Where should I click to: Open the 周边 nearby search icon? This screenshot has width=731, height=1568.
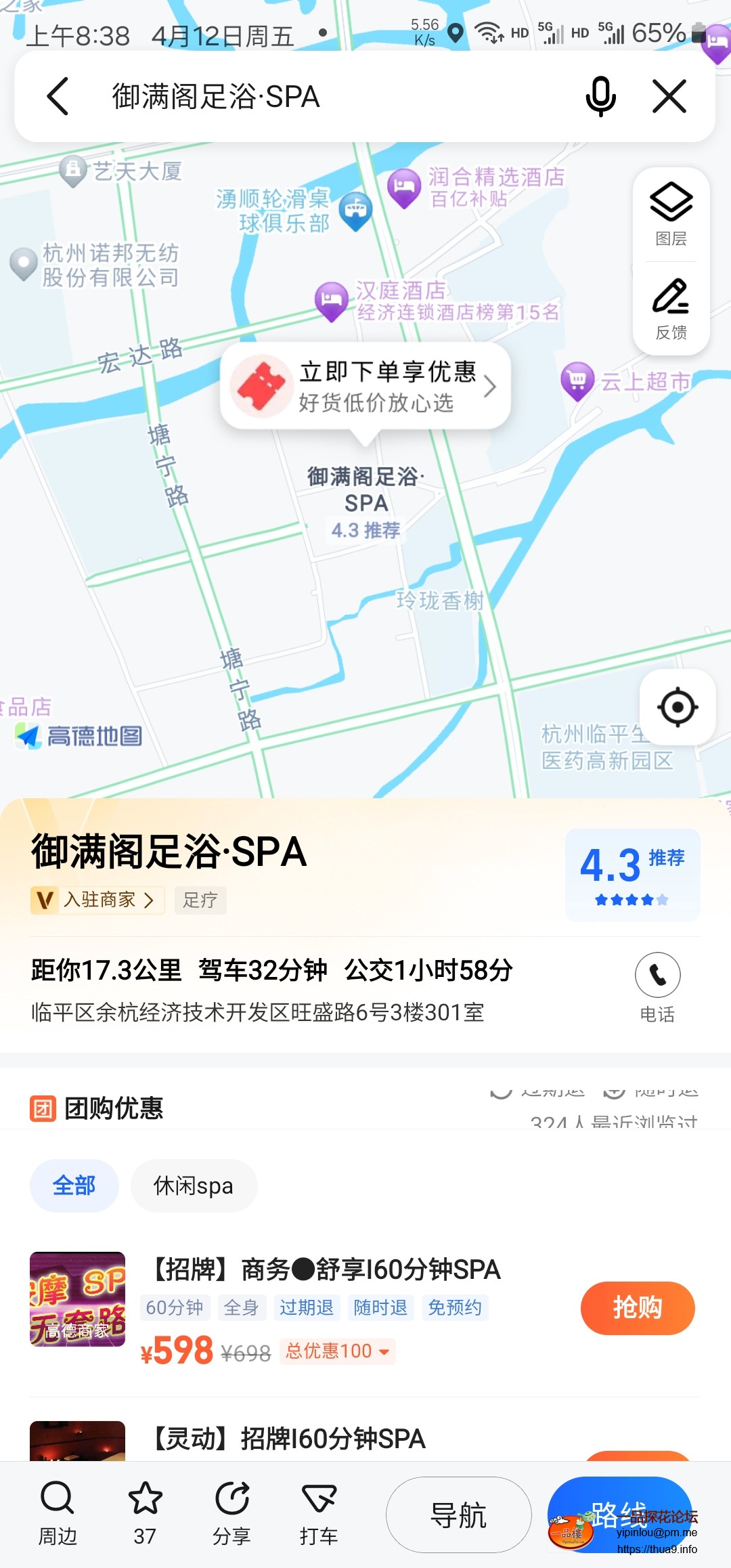tap(57, 1512)
